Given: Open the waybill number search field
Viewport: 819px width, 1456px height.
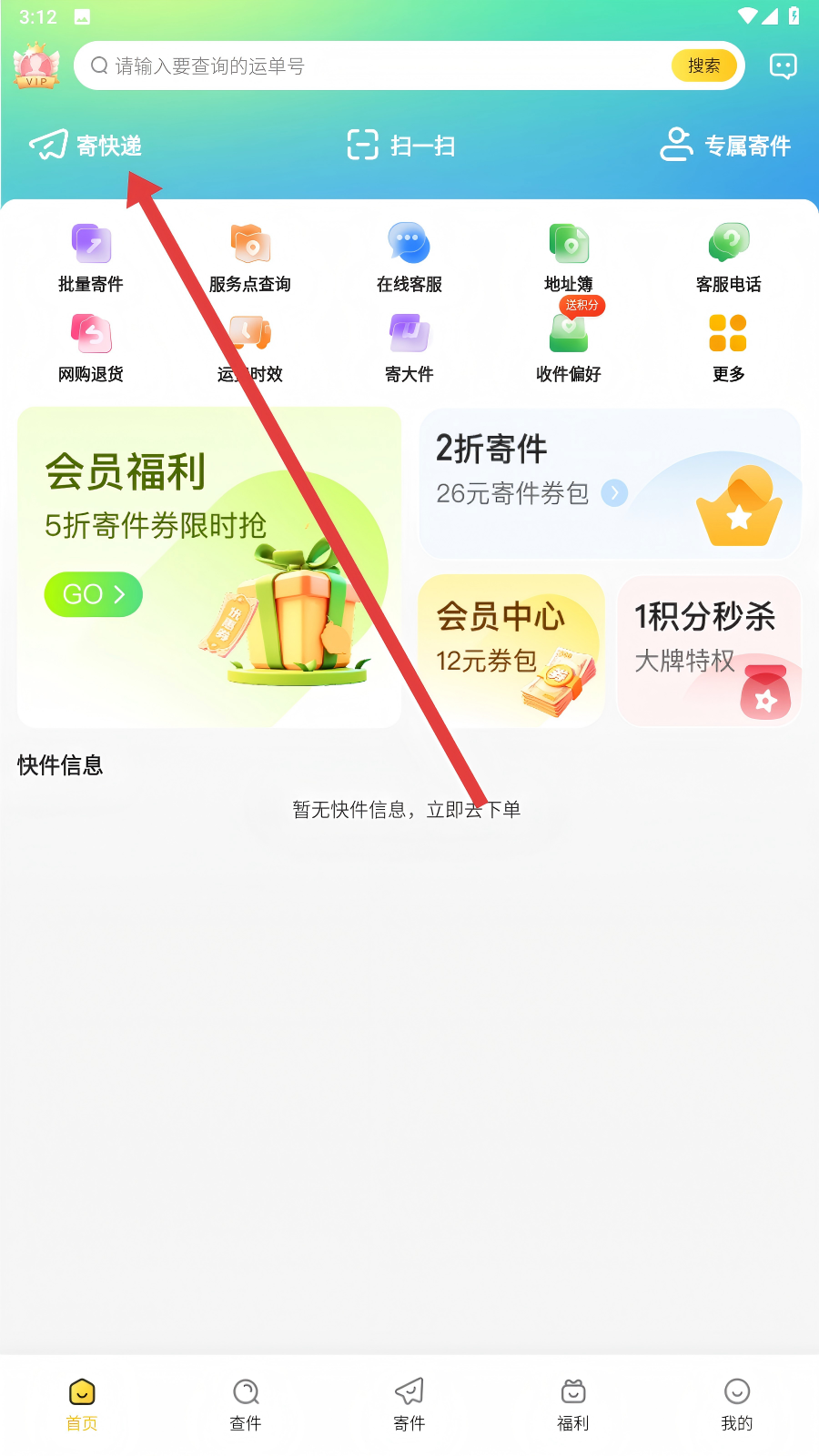Looking at the screenshot, I should click(382, 66).
